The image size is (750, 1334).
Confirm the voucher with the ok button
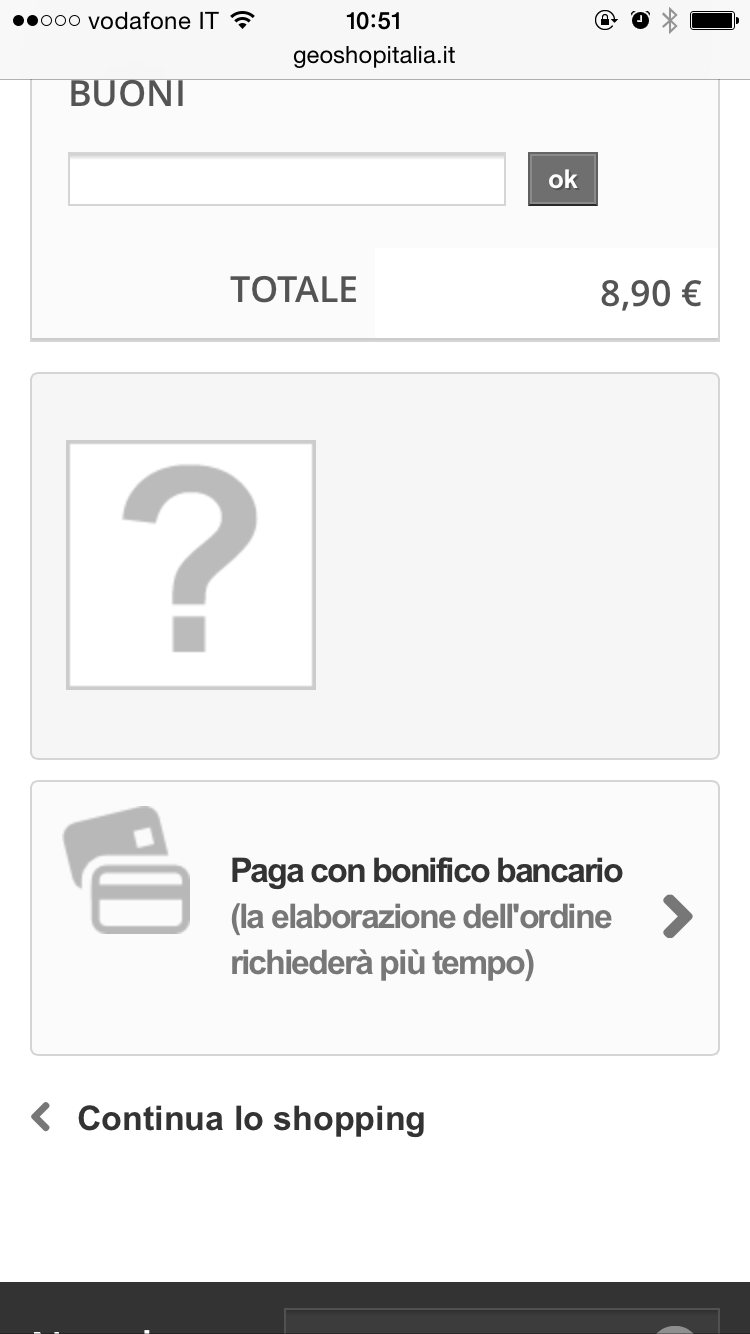pos(562,179)
